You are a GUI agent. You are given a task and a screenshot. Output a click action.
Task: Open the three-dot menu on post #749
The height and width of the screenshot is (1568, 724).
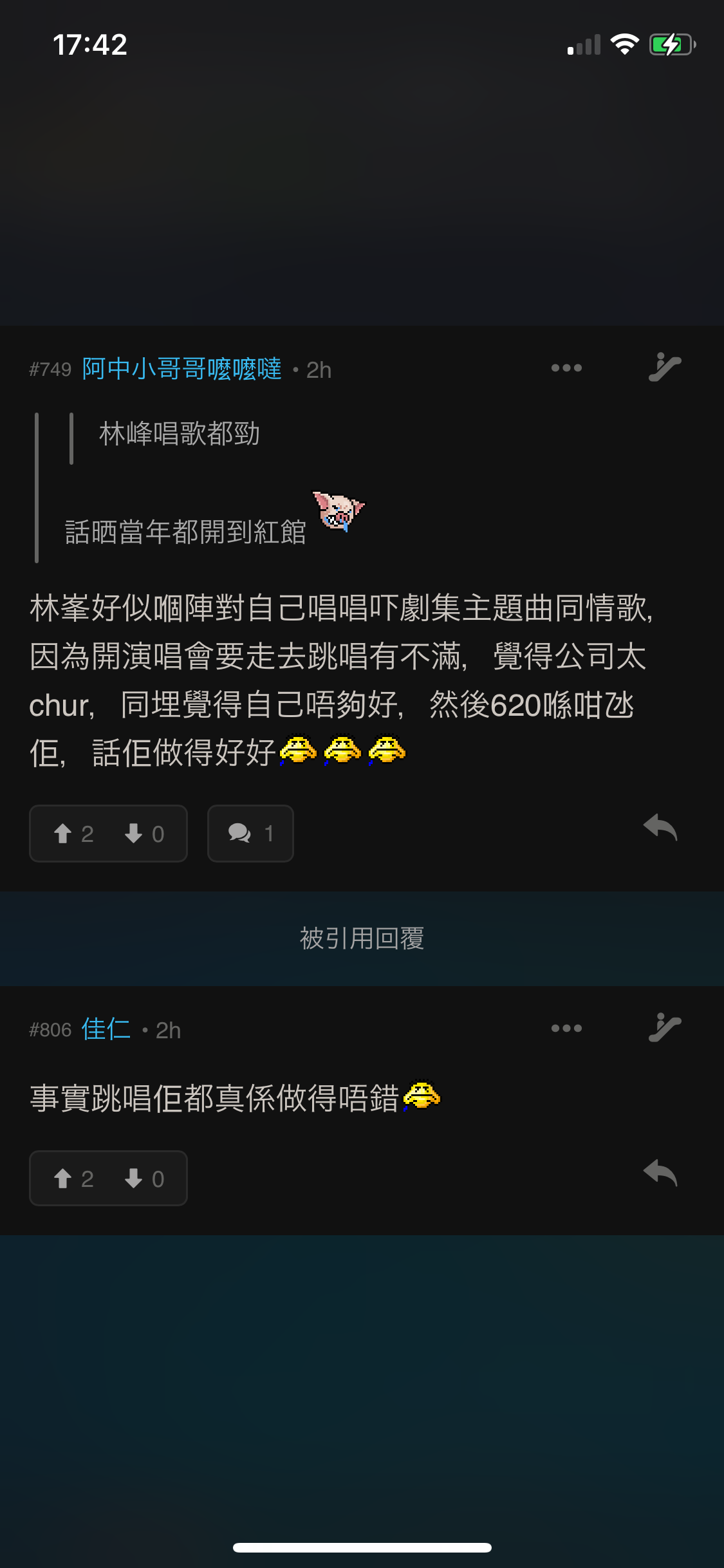[x=566, y=368]
